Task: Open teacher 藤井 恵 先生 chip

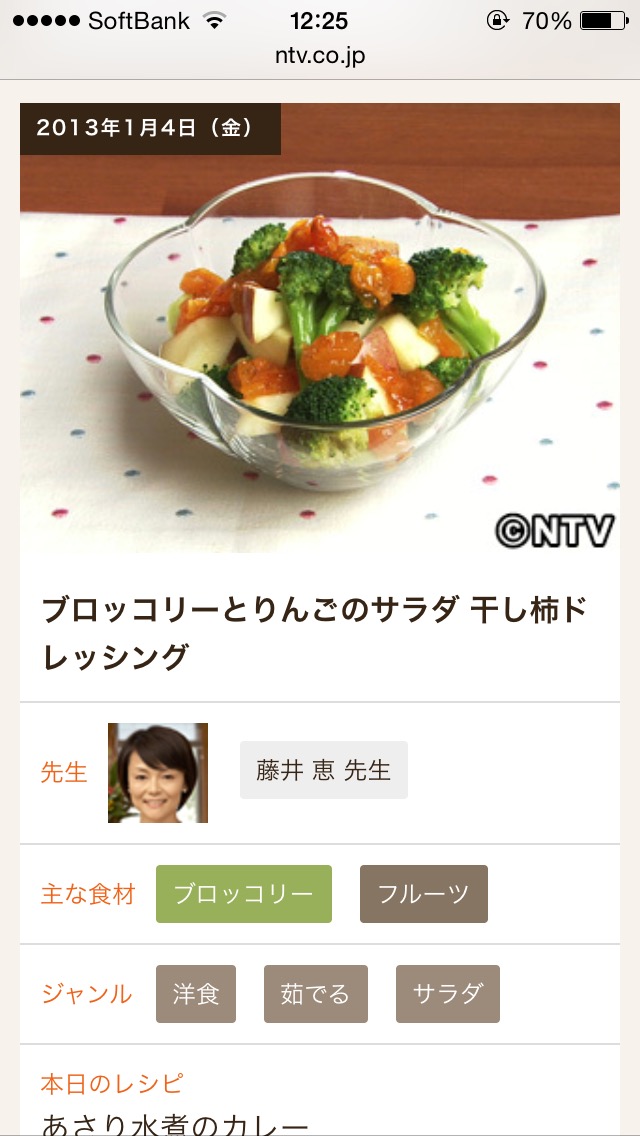Action: (x=323, y=770)
